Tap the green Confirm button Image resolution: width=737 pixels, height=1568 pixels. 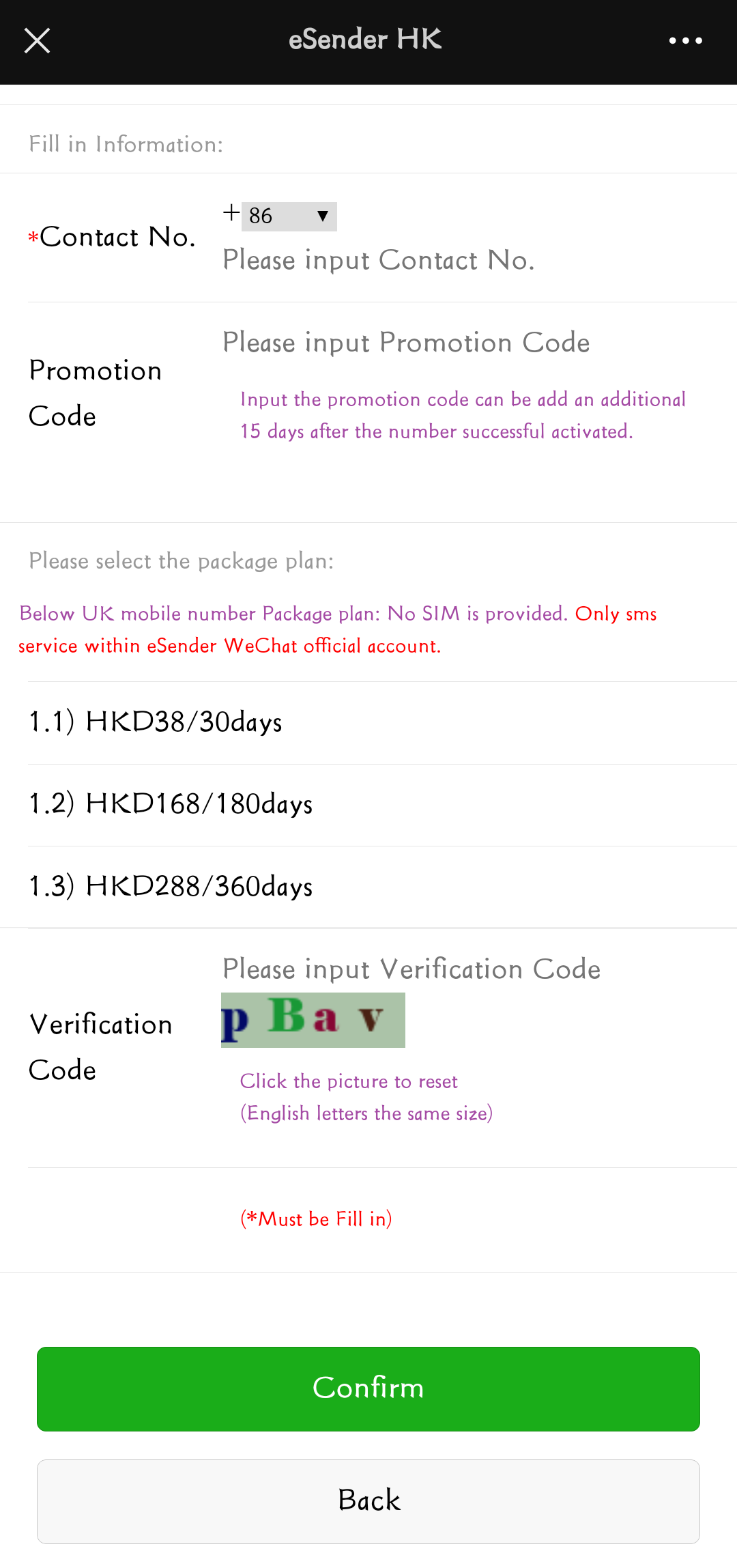369,1389
